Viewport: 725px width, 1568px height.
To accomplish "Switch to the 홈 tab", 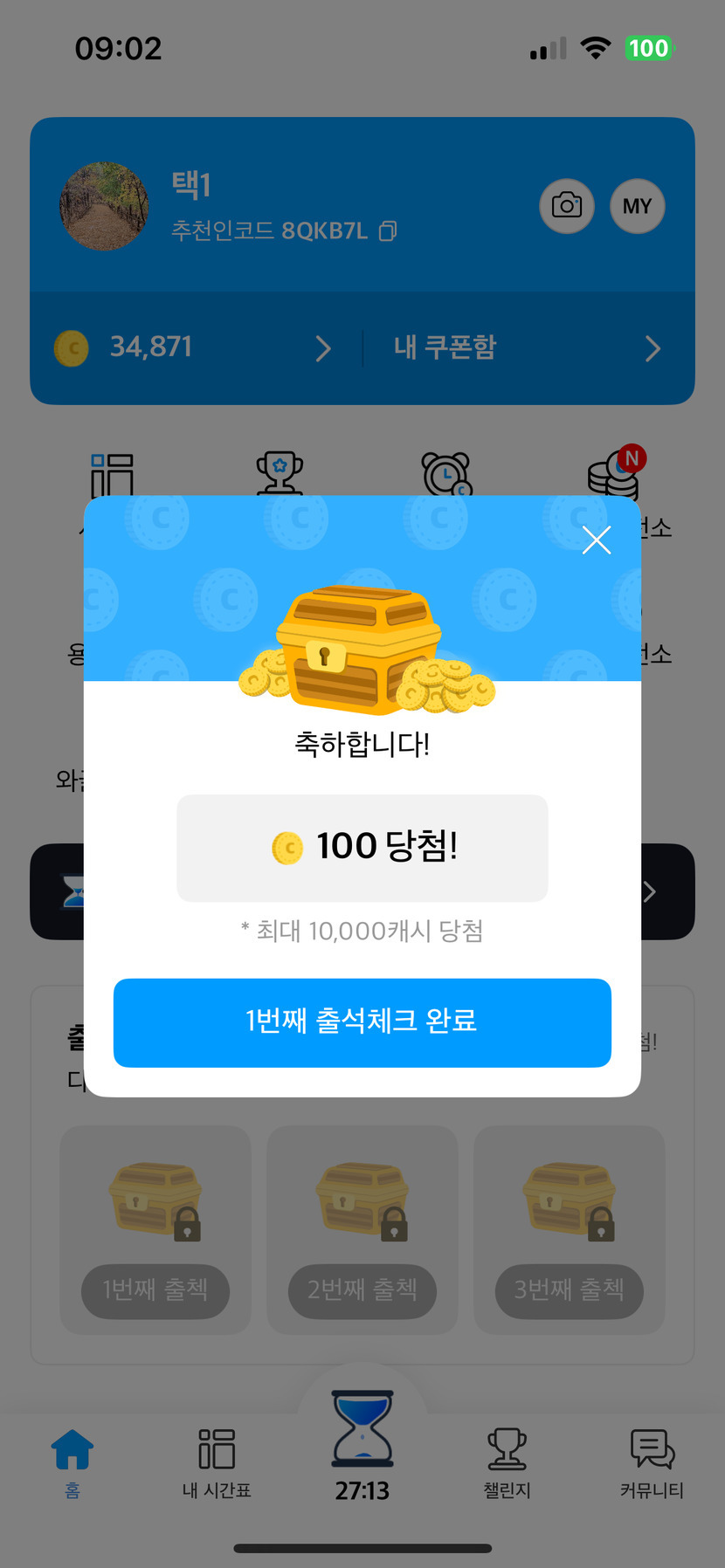I will click(x=72, y=1462).
